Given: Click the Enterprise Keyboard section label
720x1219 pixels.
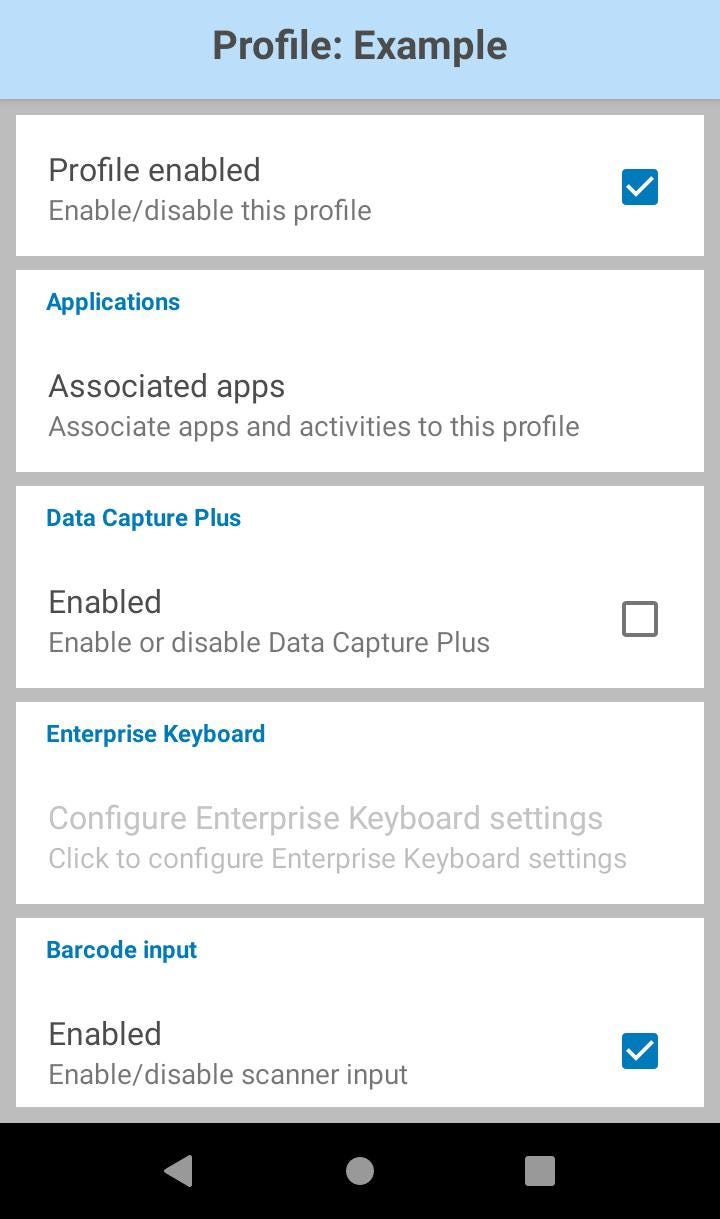Looking at the screenshot, I should pos(155,733).
